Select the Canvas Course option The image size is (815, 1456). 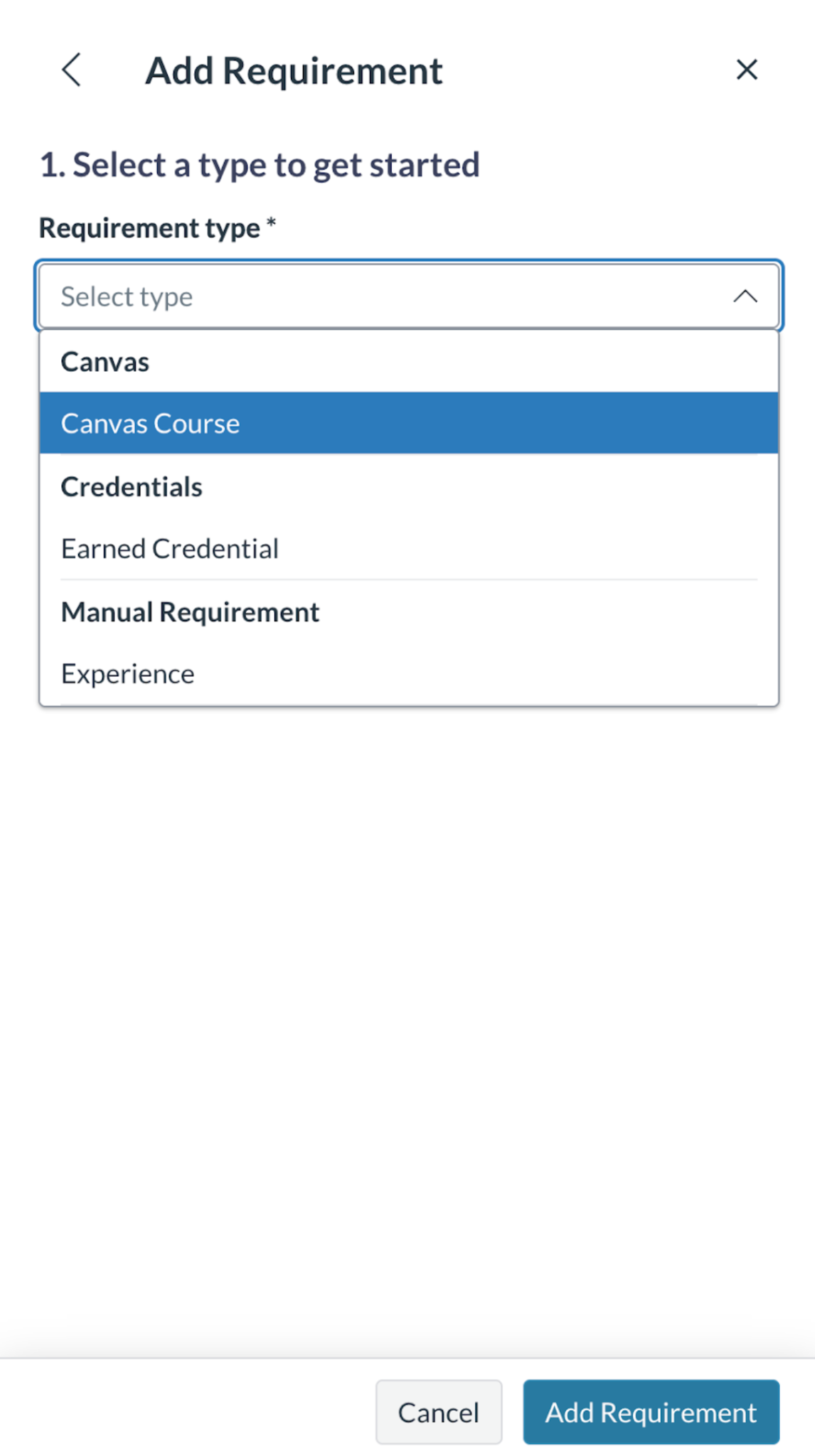pos(408,423)
